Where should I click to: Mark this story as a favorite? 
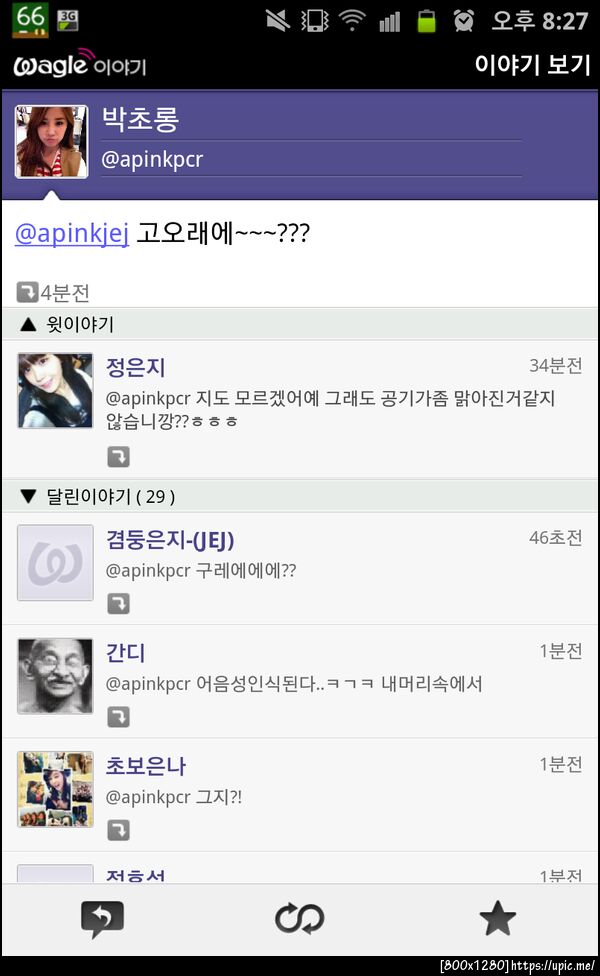[x=497, y=918]
